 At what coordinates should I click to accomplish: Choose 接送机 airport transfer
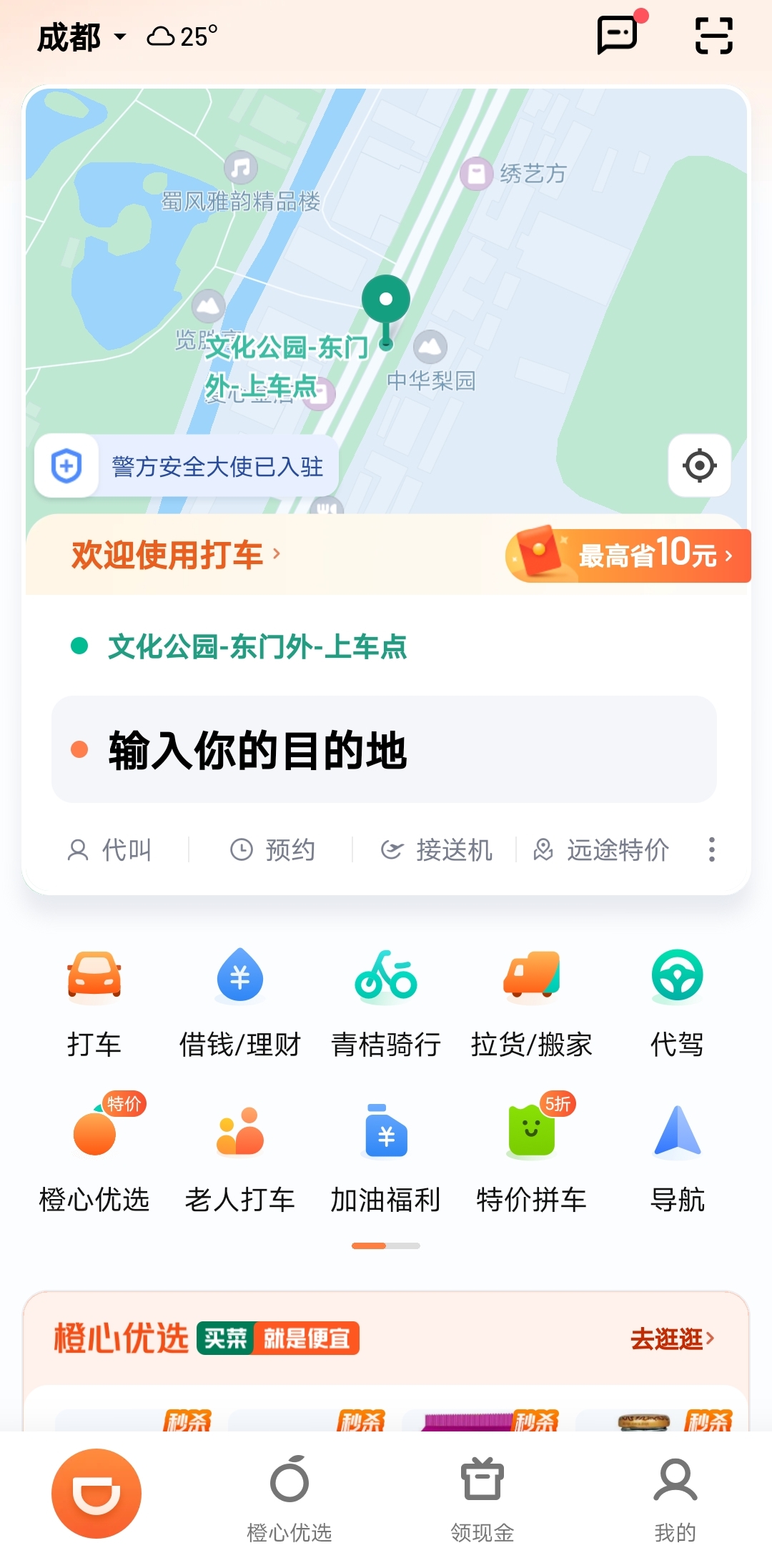point(437,850)
